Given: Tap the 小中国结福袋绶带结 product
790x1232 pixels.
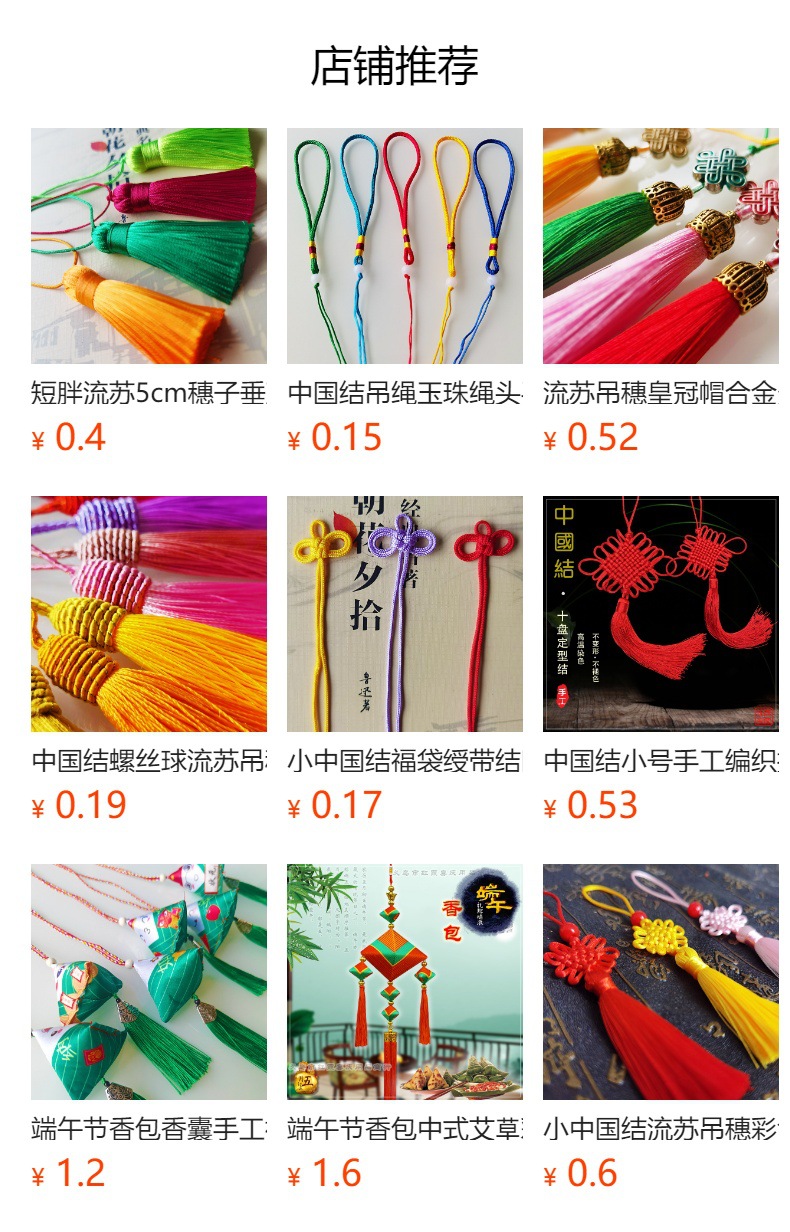Looking at the screenshot, I should (404, 614).
